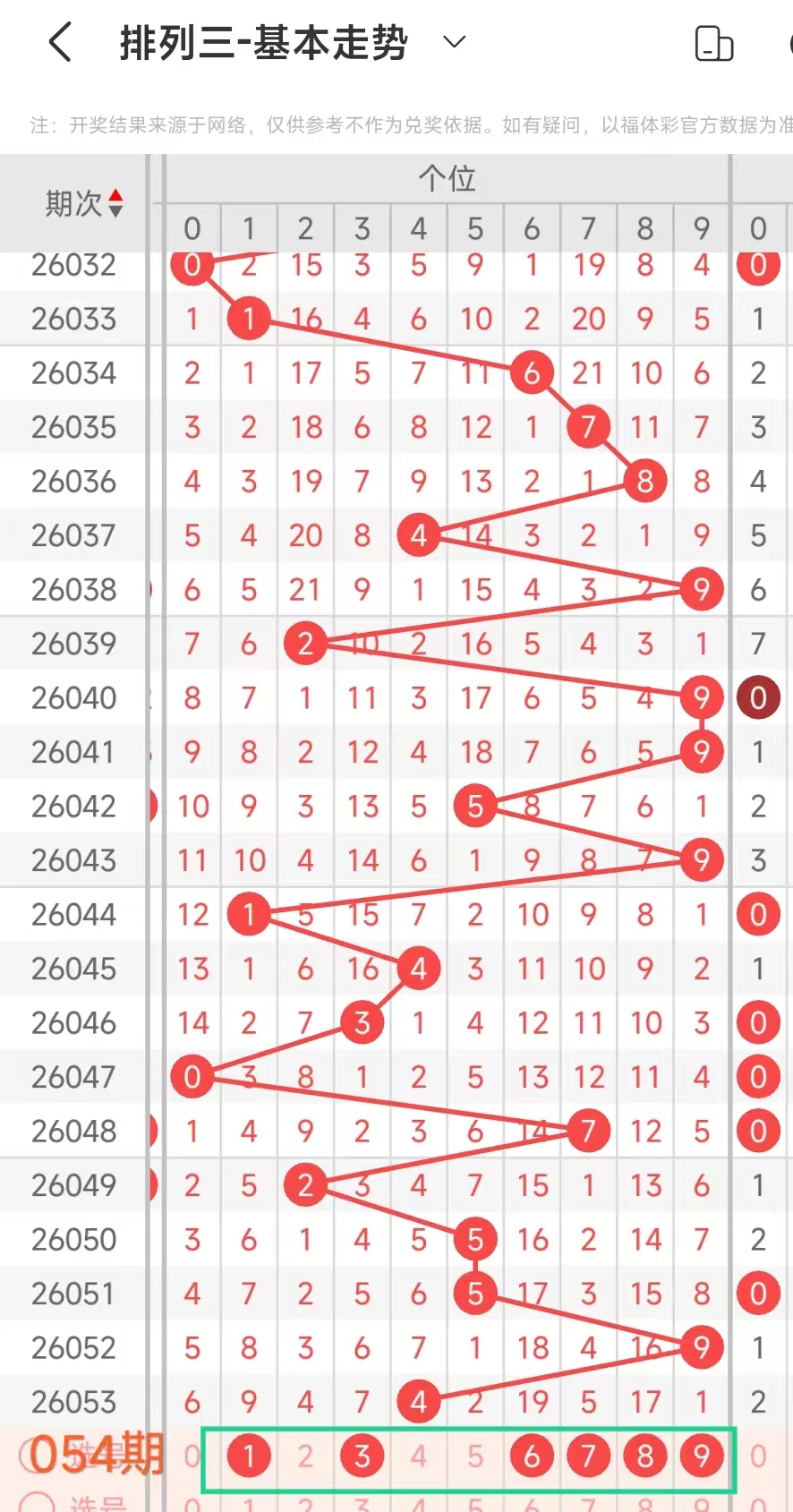Go back from the 排列三 trend chart
The height and width of the screenshot is (1512, 793).
(x=60, y=42)
